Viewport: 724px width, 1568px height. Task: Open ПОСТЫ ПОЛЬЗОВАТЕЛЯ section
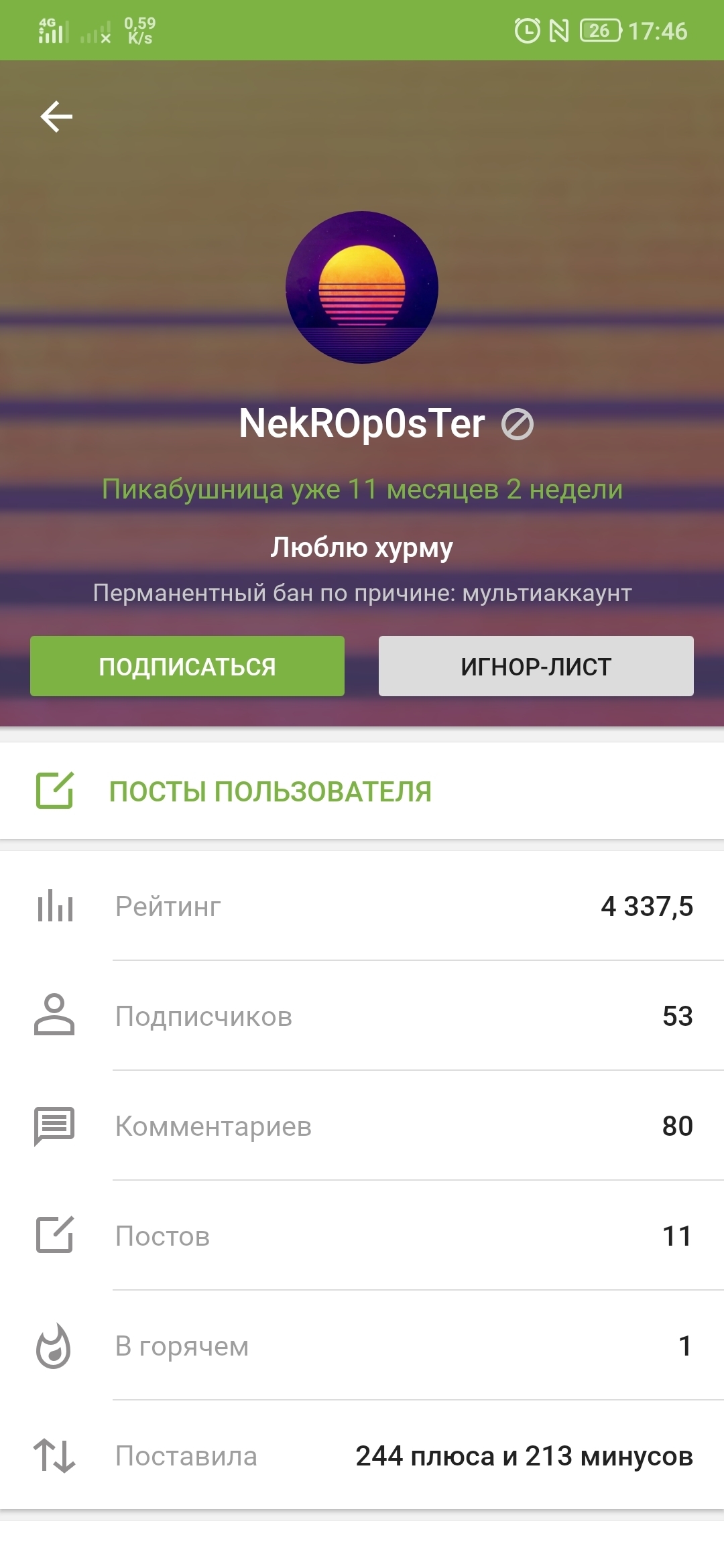[269, 791]
